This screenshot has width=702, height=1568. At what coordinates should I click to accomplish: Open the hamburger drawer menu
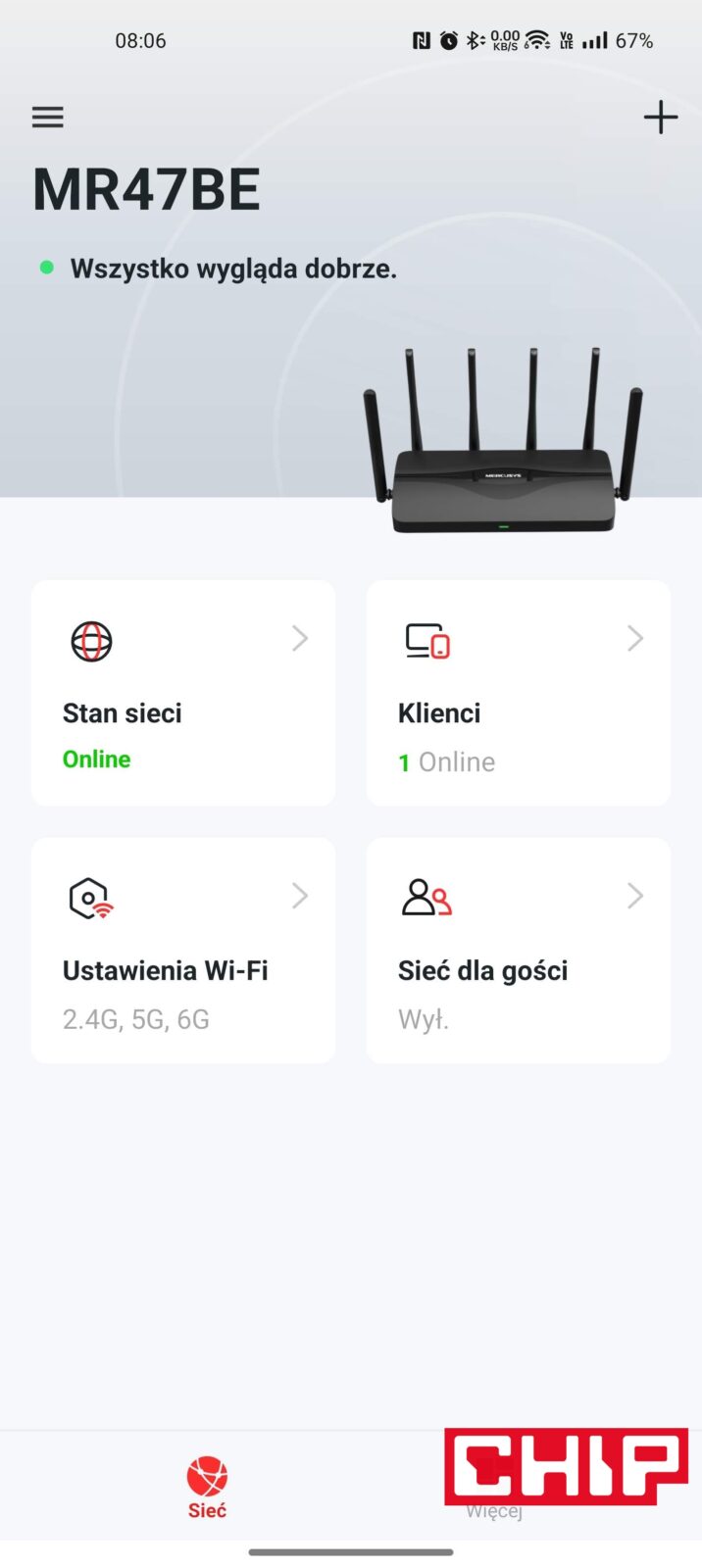coord(47,118)
